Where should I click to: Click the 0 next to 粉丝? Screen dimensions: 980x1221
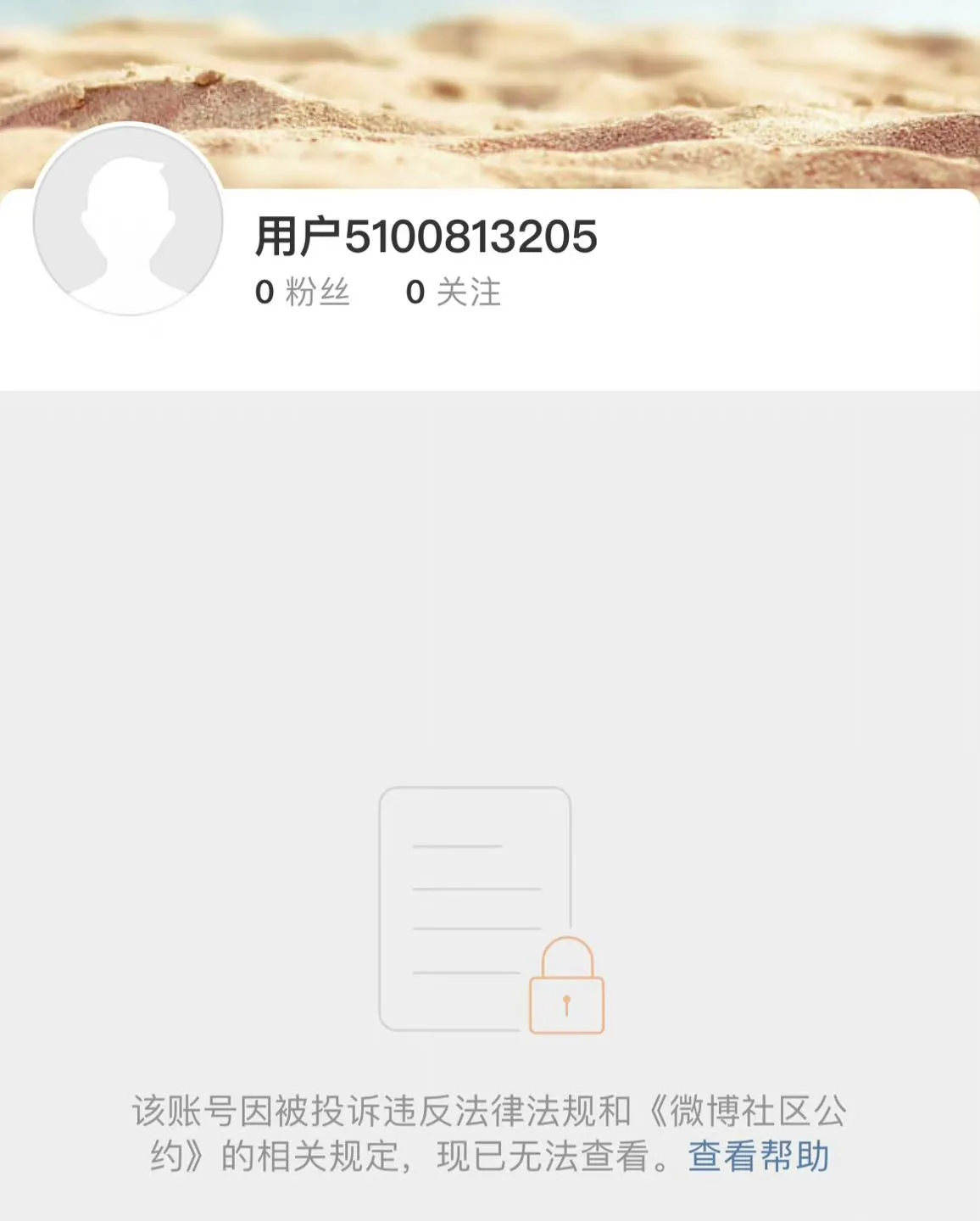pos(264,293)
